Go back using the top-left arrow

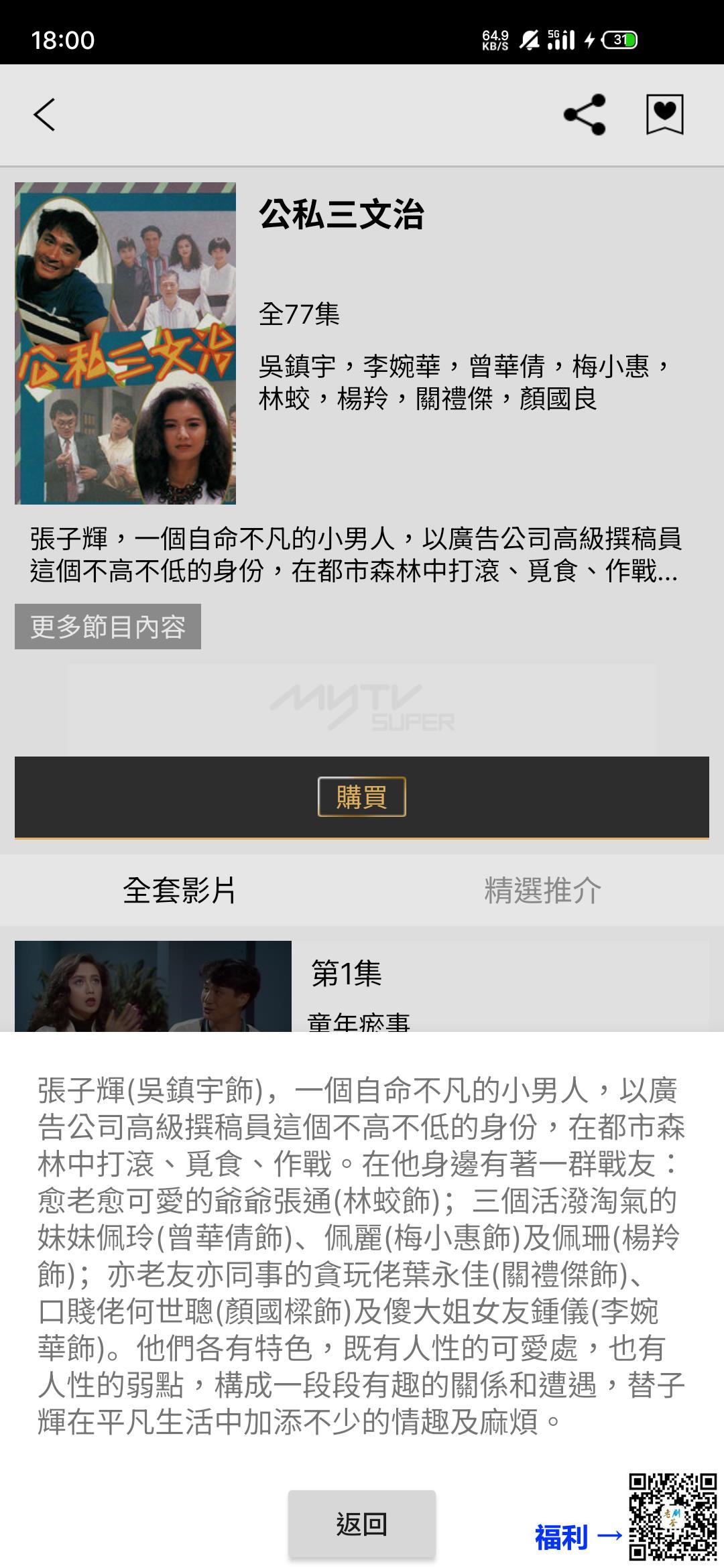click(x=44, y=115)
